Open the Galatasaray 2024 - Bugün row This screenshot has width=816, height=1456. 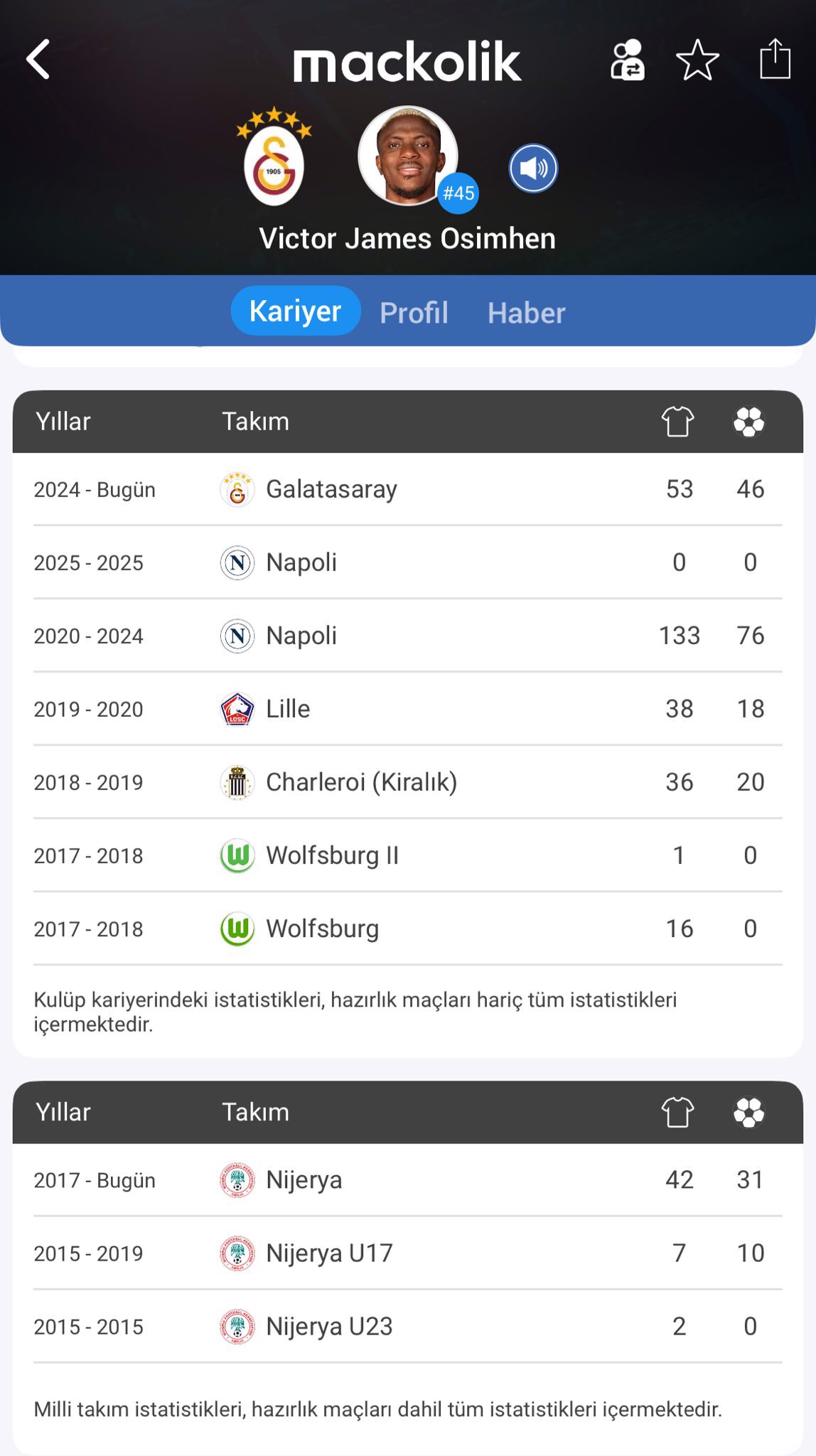click(x=407, y=489)
